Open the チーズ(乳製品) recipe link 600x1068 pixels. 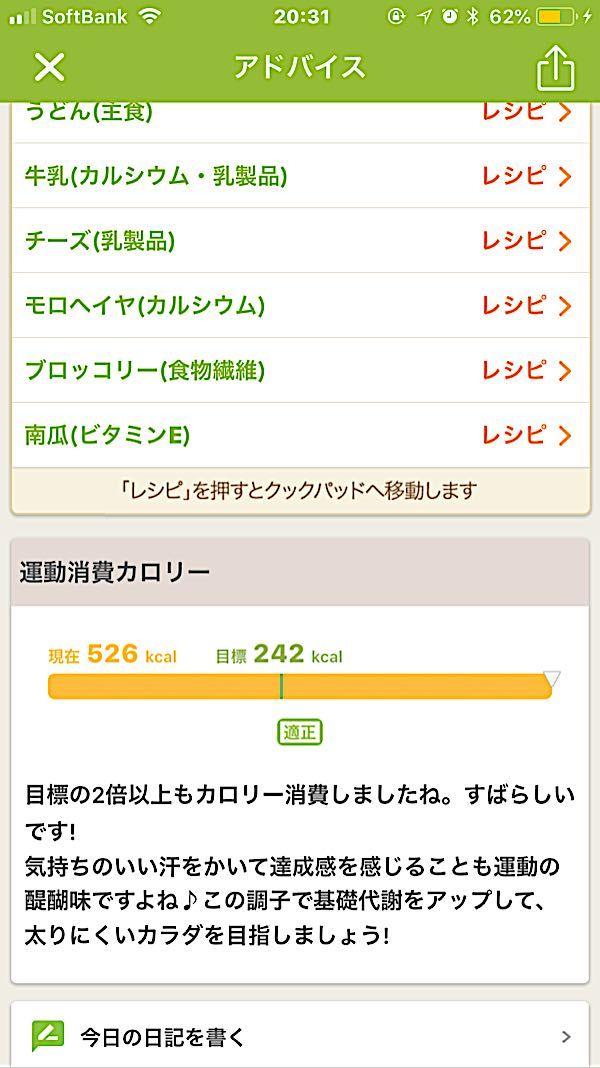525,241
